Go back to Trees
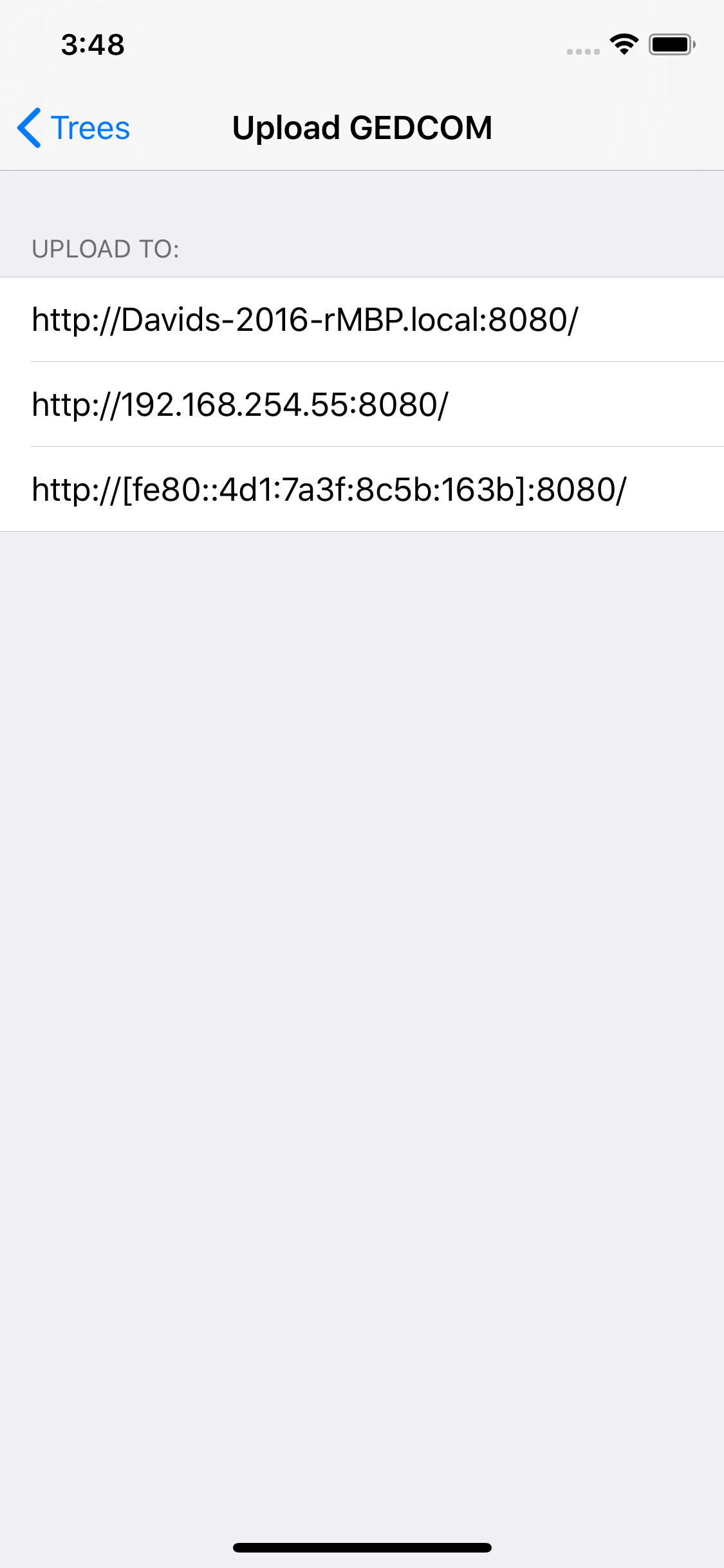The image size is (724, 1568). 74,127
